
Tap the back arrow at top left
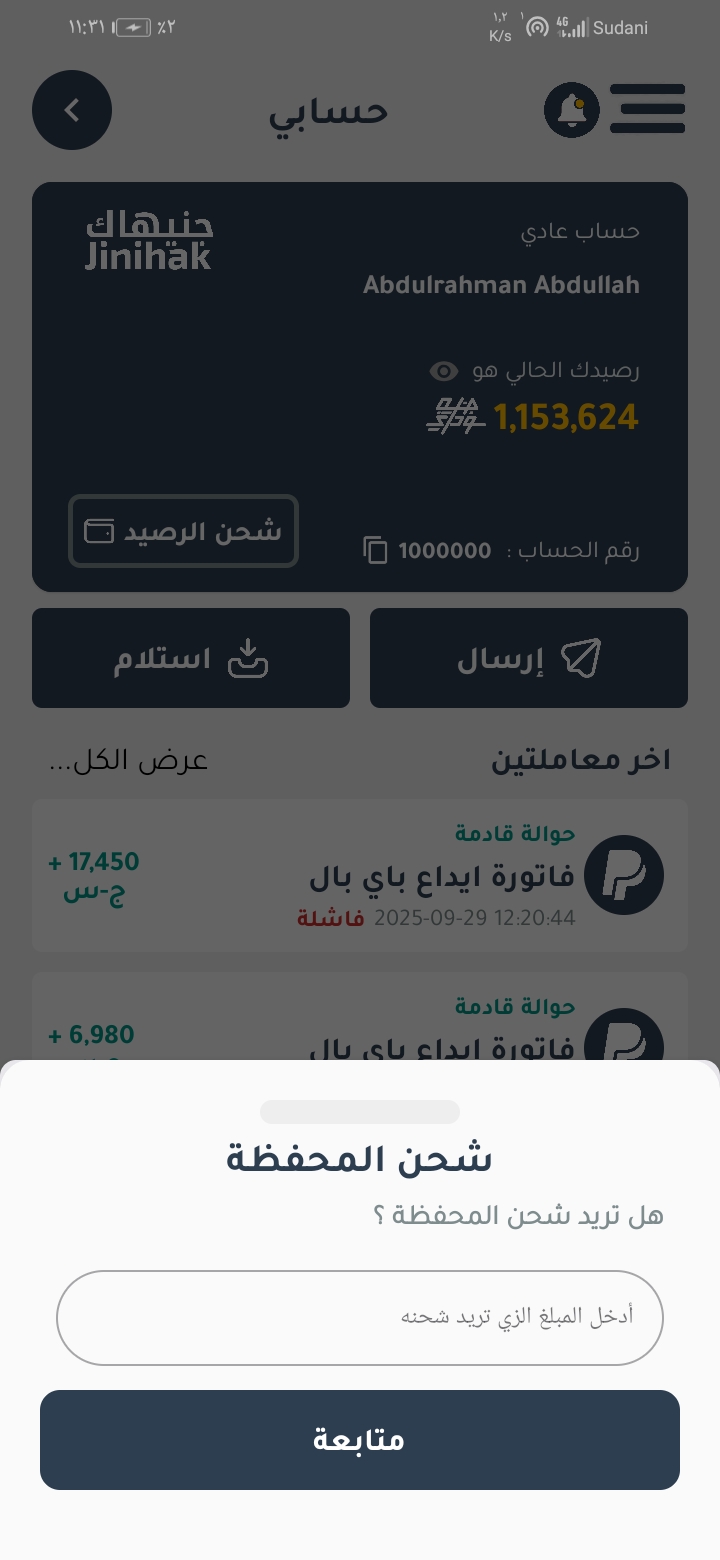click(71, 110)
